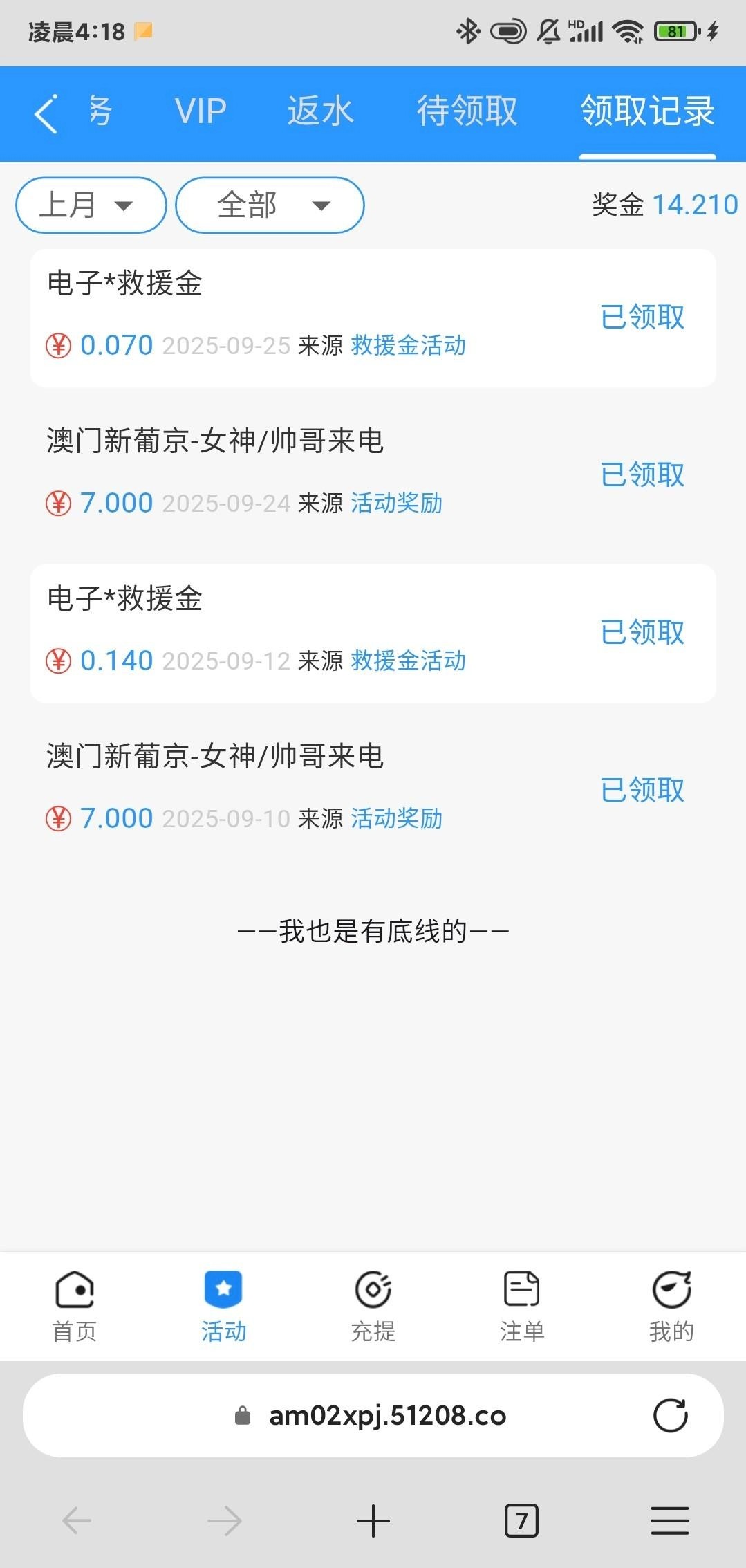This screenshot has height=1568, width=746.
Task: Expand the 上月 period dropdown
Action: [91, 205]
